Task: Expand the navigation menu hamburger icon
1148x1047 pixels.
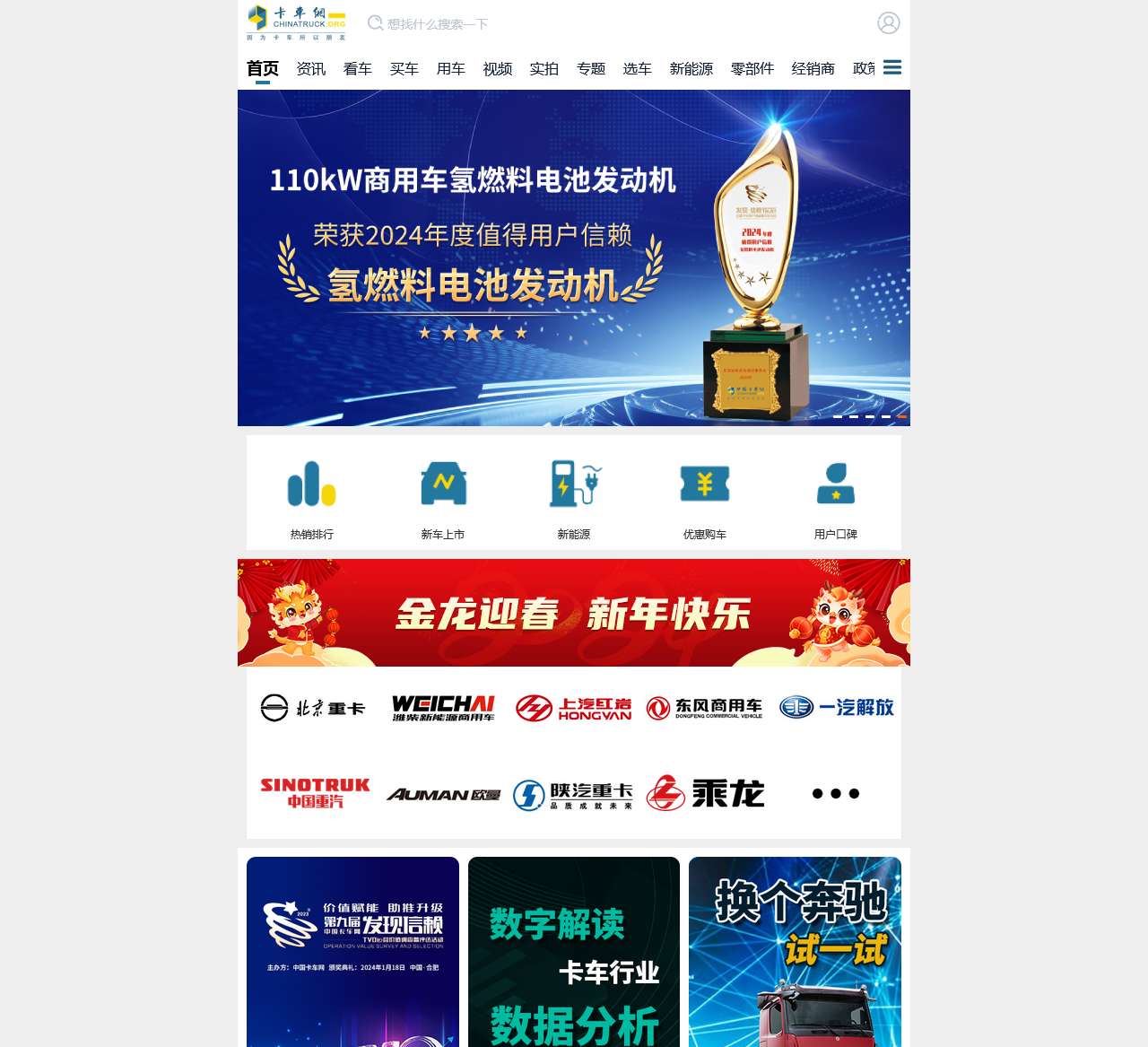Action: pyautogui.click(x=891, y=68)
